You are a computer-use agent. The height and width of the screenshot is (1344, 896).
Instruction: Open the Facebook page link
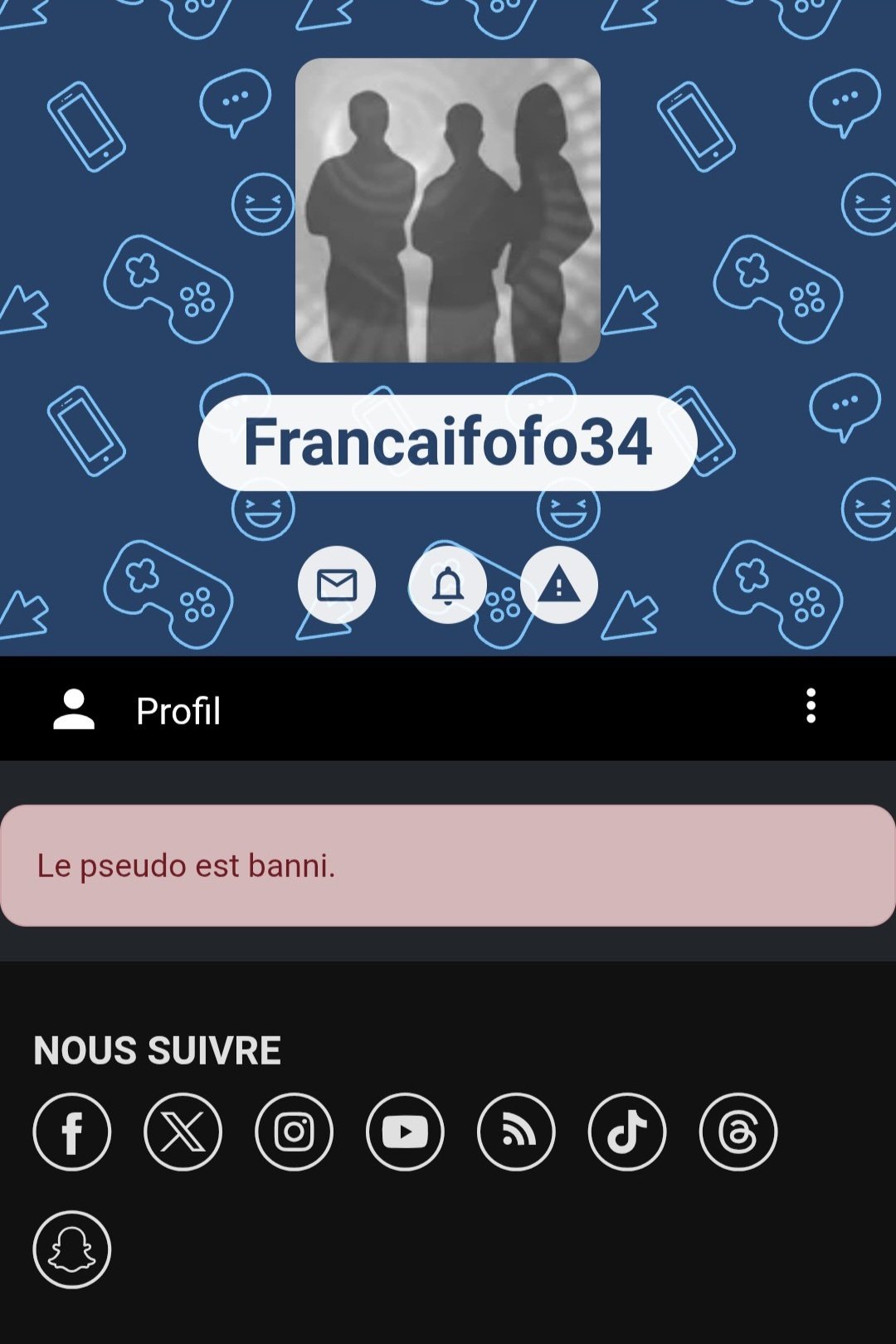pos(72,1132)
